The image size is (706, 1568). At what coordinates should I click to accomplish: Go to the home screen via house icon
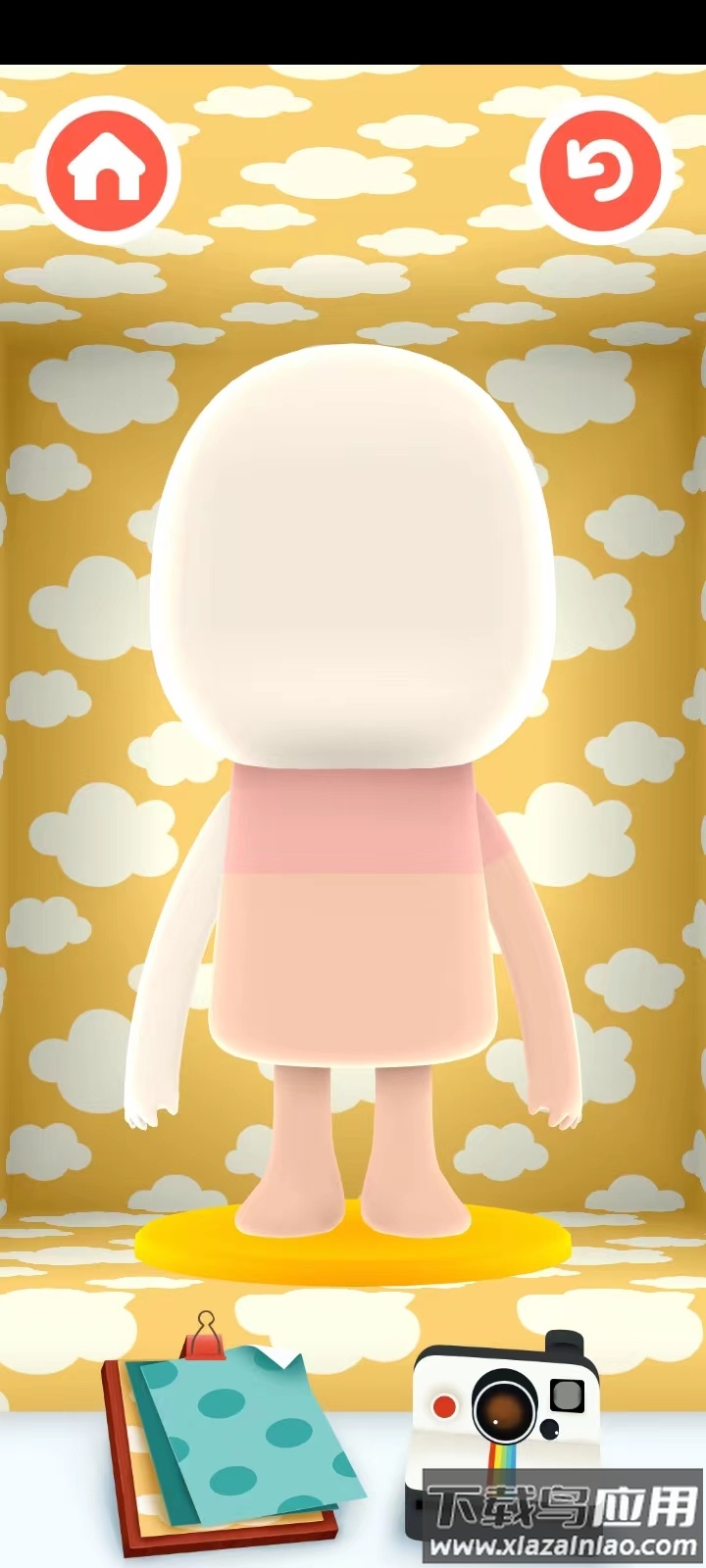[107, 171]
